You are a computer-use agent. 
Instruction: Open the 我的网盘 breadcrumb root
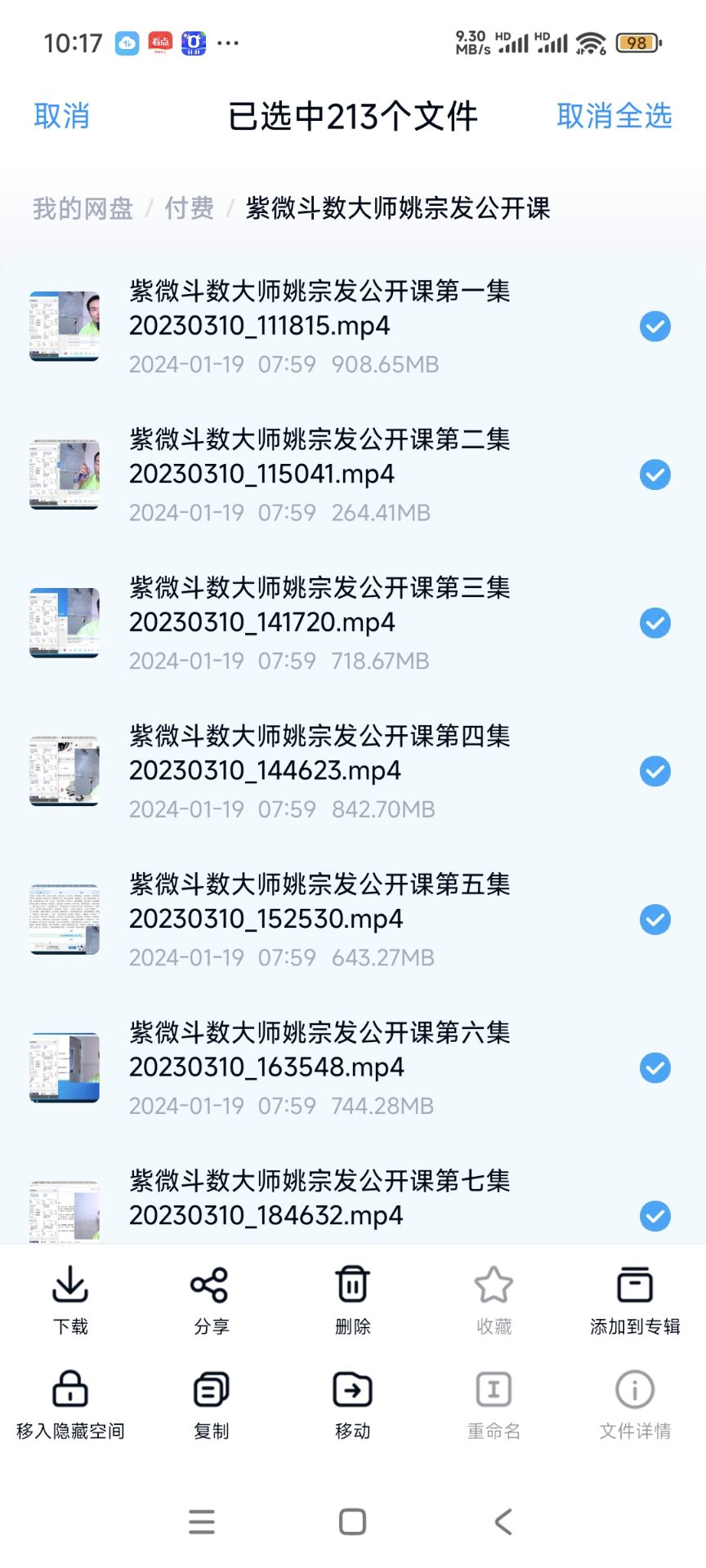click(x=82, y=209)
